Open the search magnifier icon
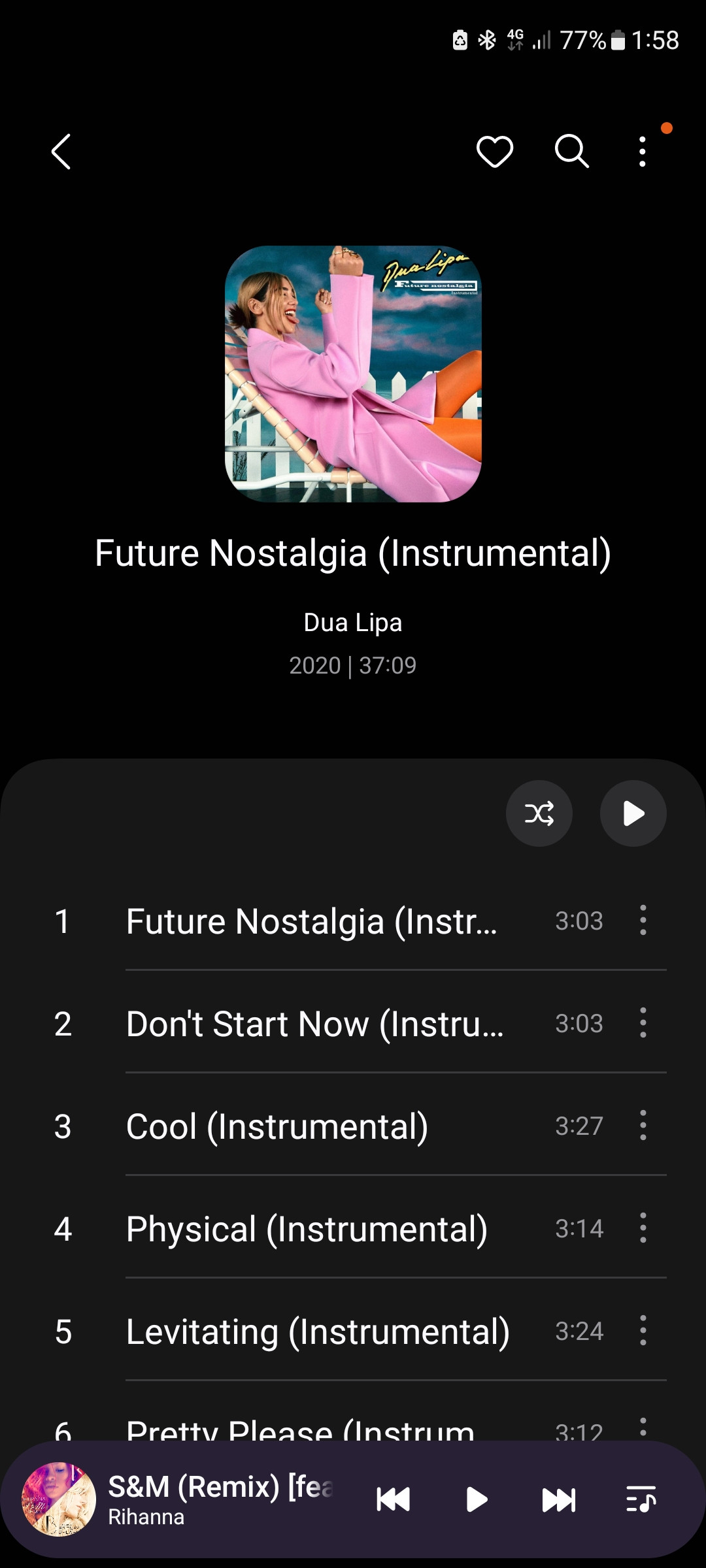Viewport: 706px width, 1568px height. point(571,152)
